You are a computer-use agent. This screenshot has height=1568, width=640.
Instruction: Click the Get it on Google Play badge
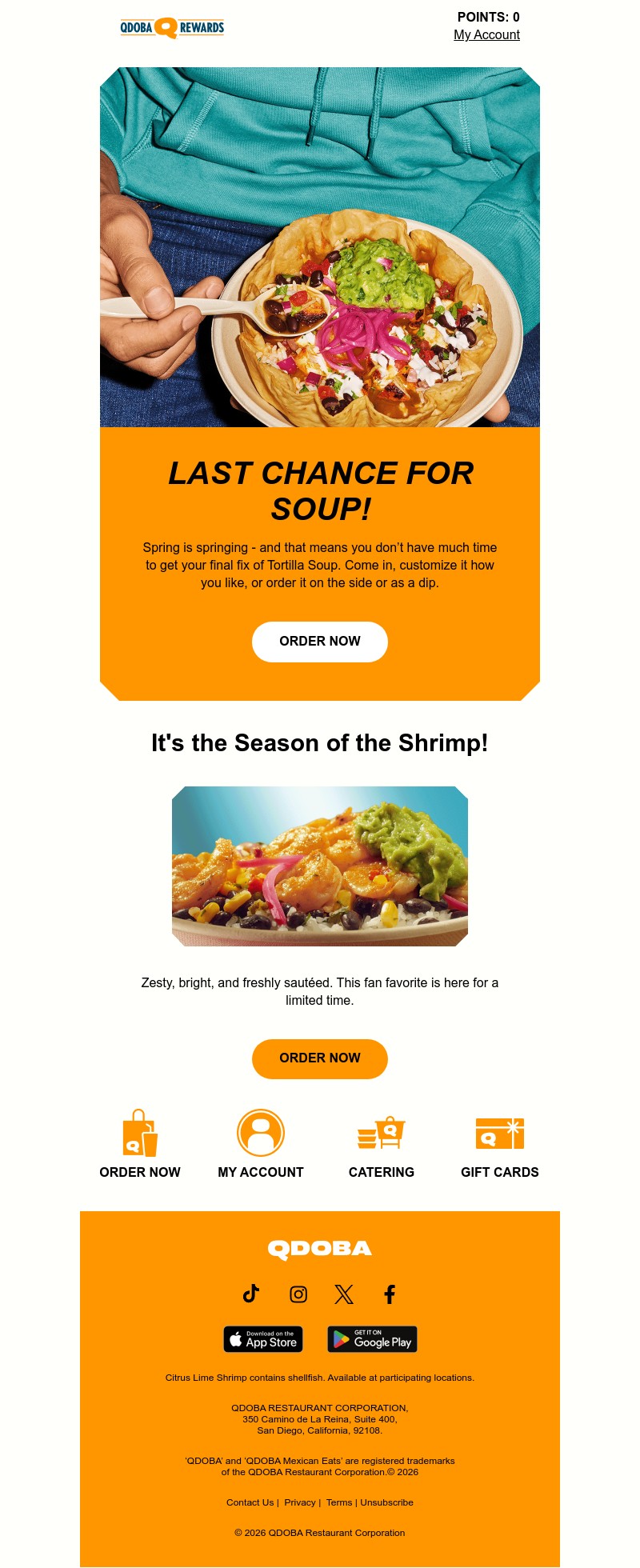click(371, 1339)
